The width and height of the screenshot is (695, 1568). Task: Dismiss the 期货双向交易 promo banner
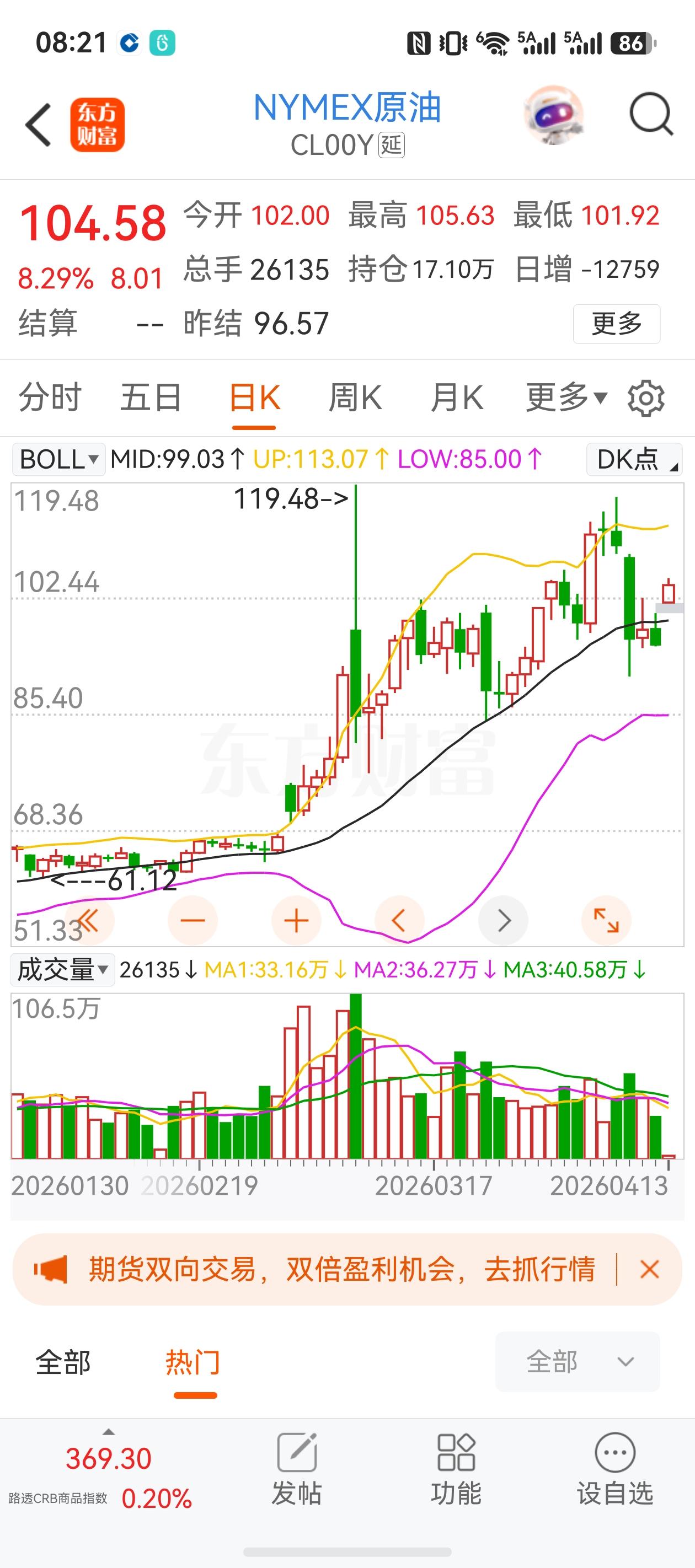(649, 1270)
